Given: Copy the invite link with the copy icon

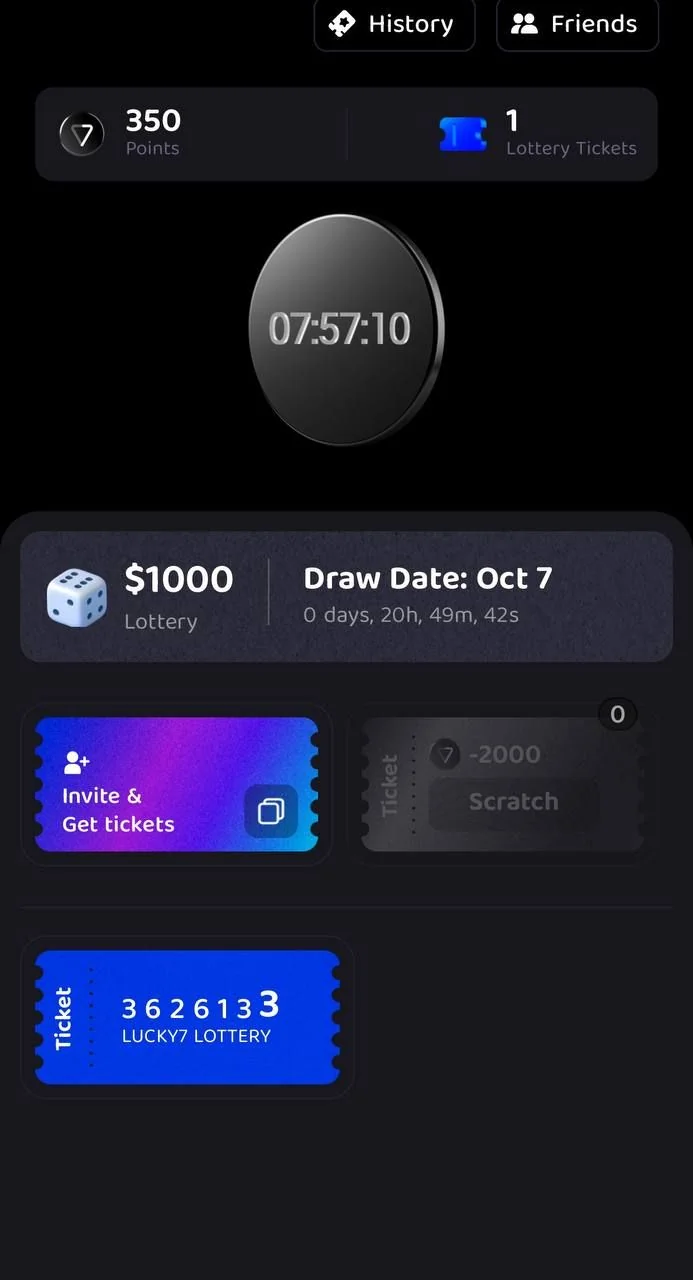Looking at the screenshot, I should 271,811.
